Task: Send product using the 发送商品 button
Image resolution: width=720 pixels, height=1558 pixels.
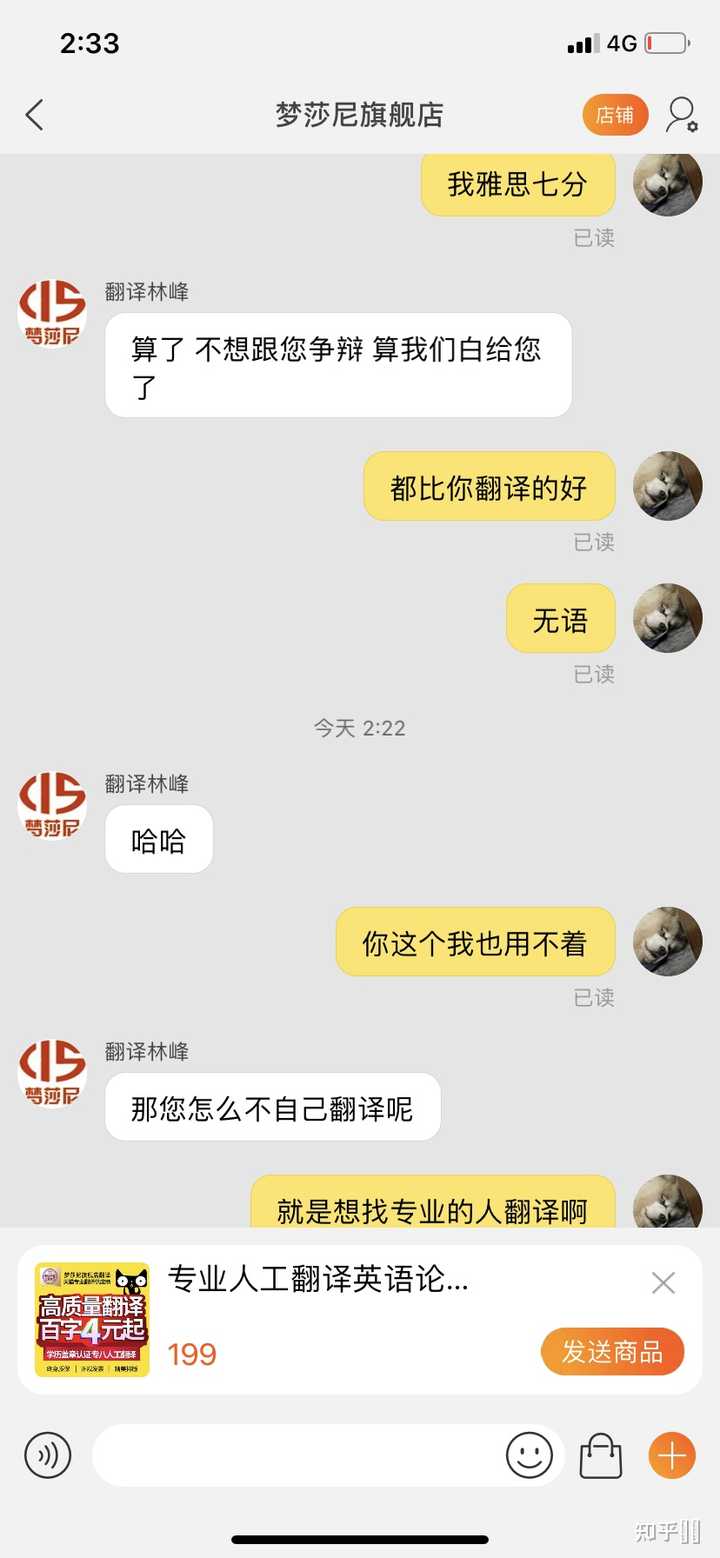Action: (613, 1351)
